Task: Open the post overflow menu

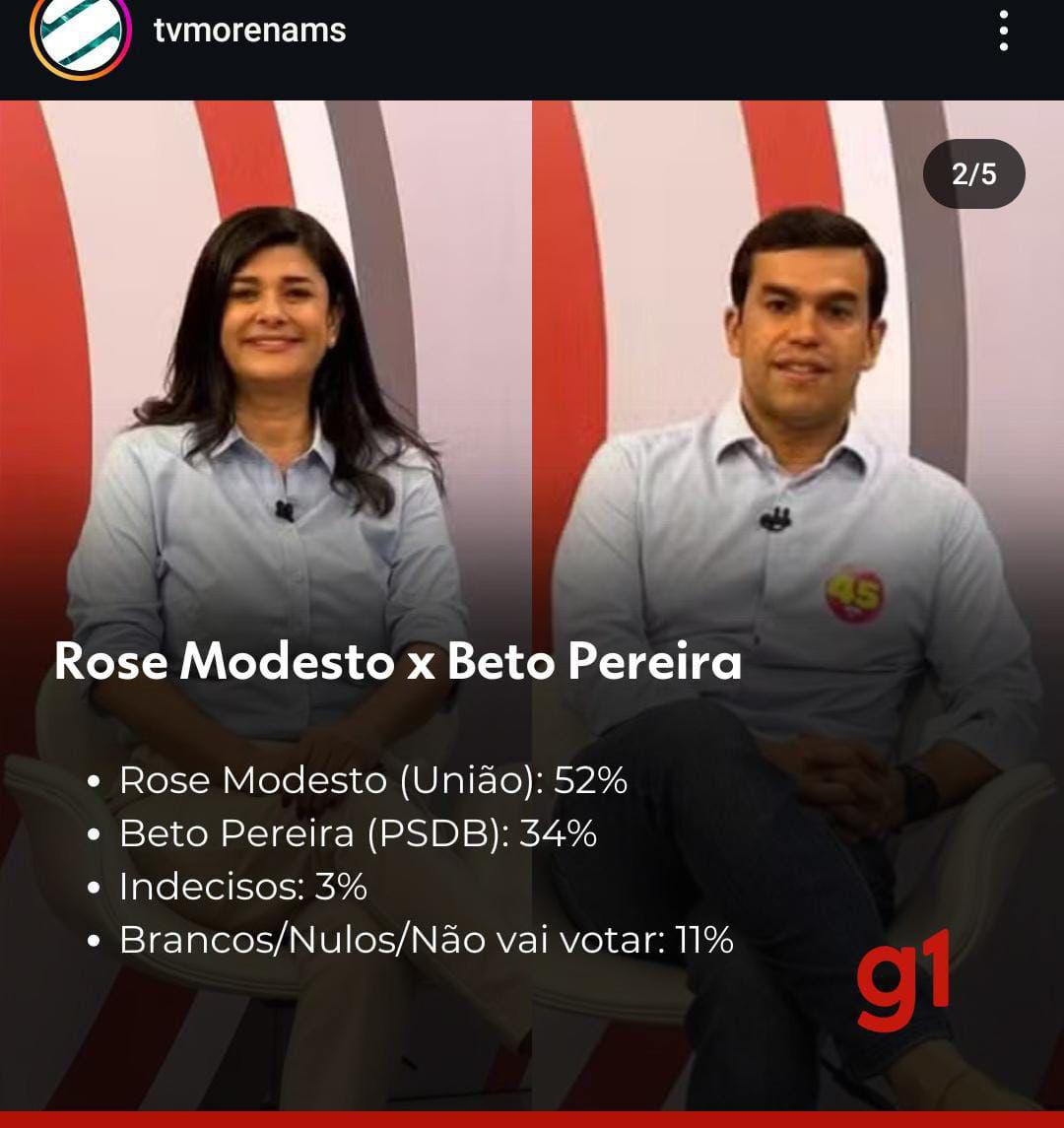Action: tap(1003, 32)
